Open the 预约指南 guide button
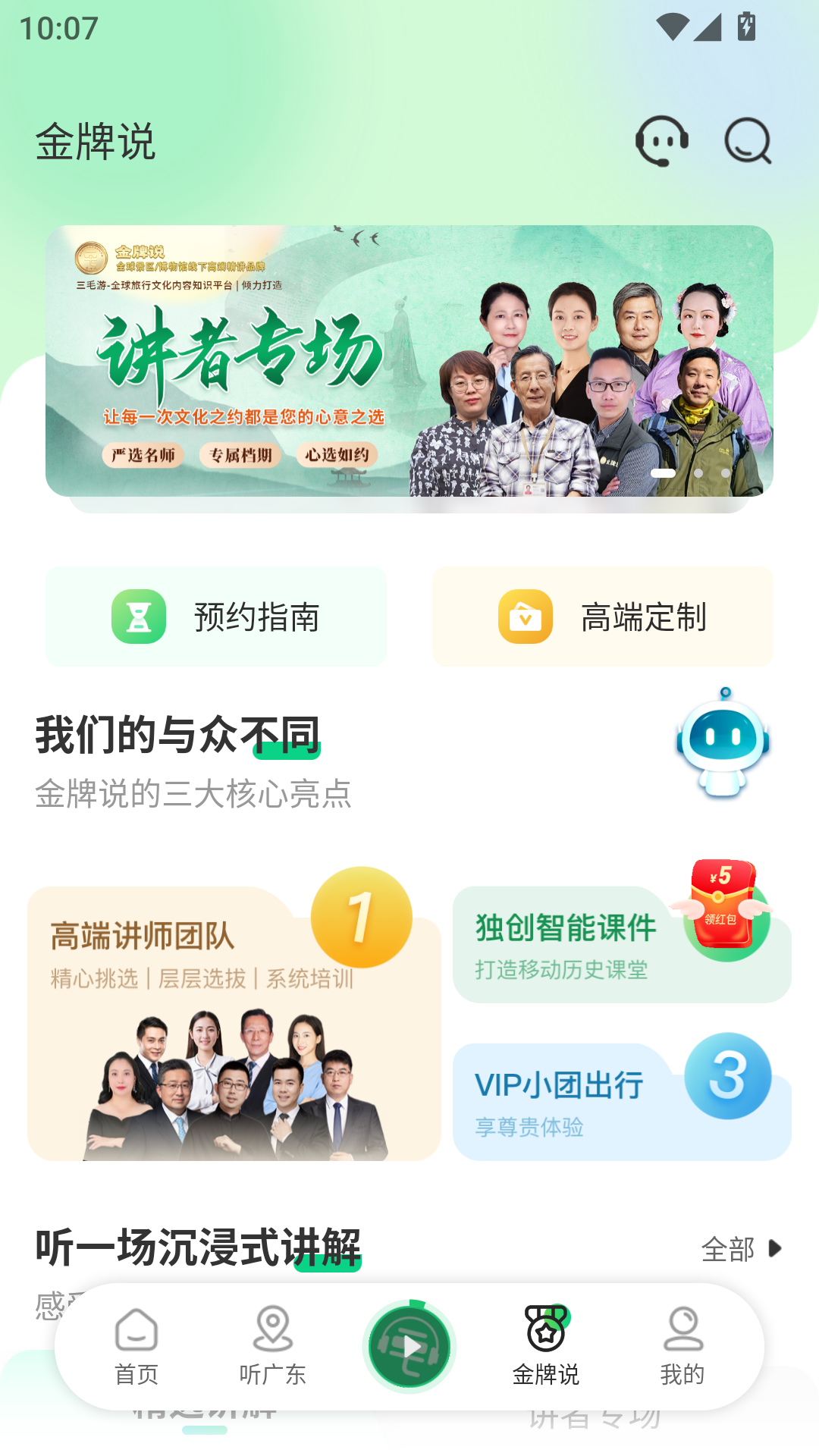The height and width of the screenshot is (1456, 819). tap(216, 617)
